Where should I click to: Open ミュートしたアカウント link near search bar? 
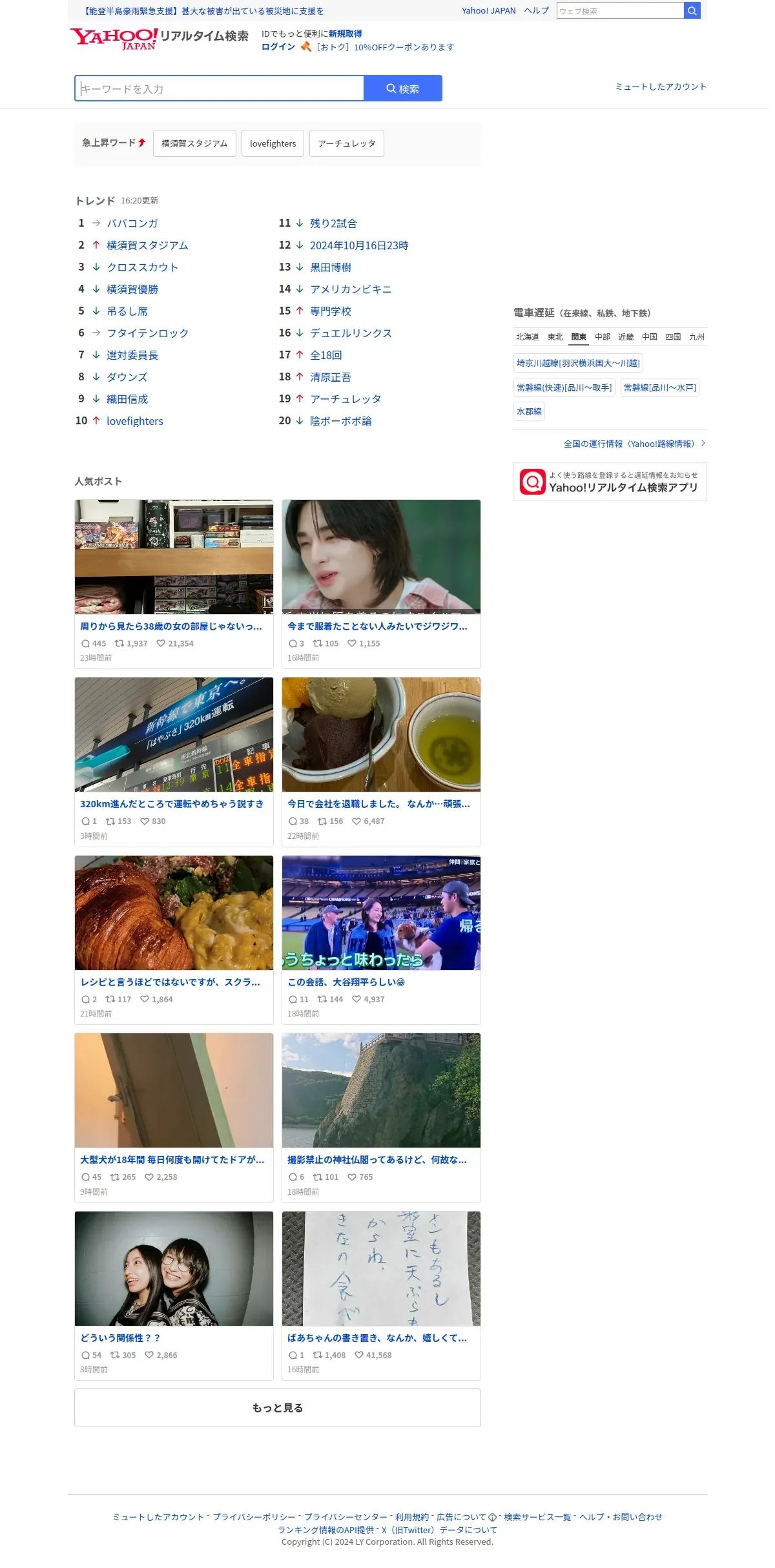pos(660,87)
